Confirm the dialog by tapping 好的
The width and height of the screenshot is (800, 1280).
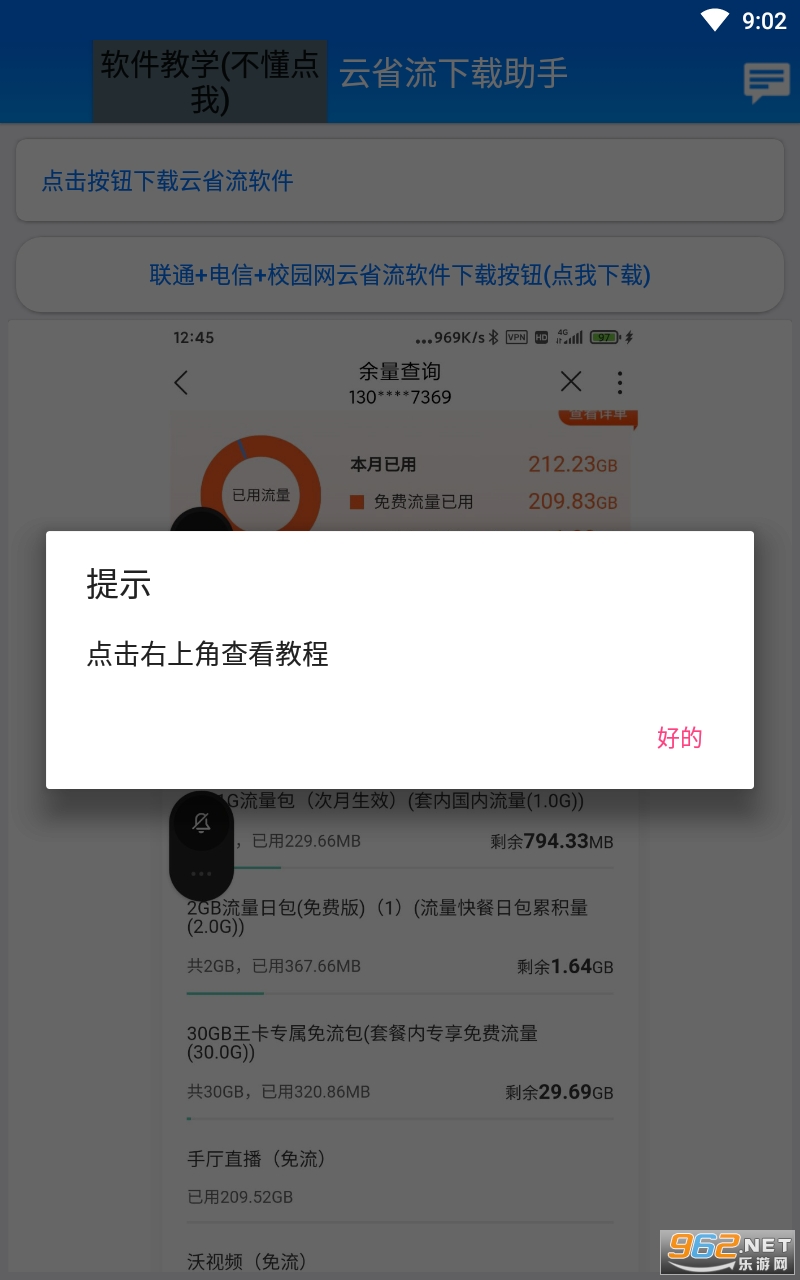coord(680,738)
